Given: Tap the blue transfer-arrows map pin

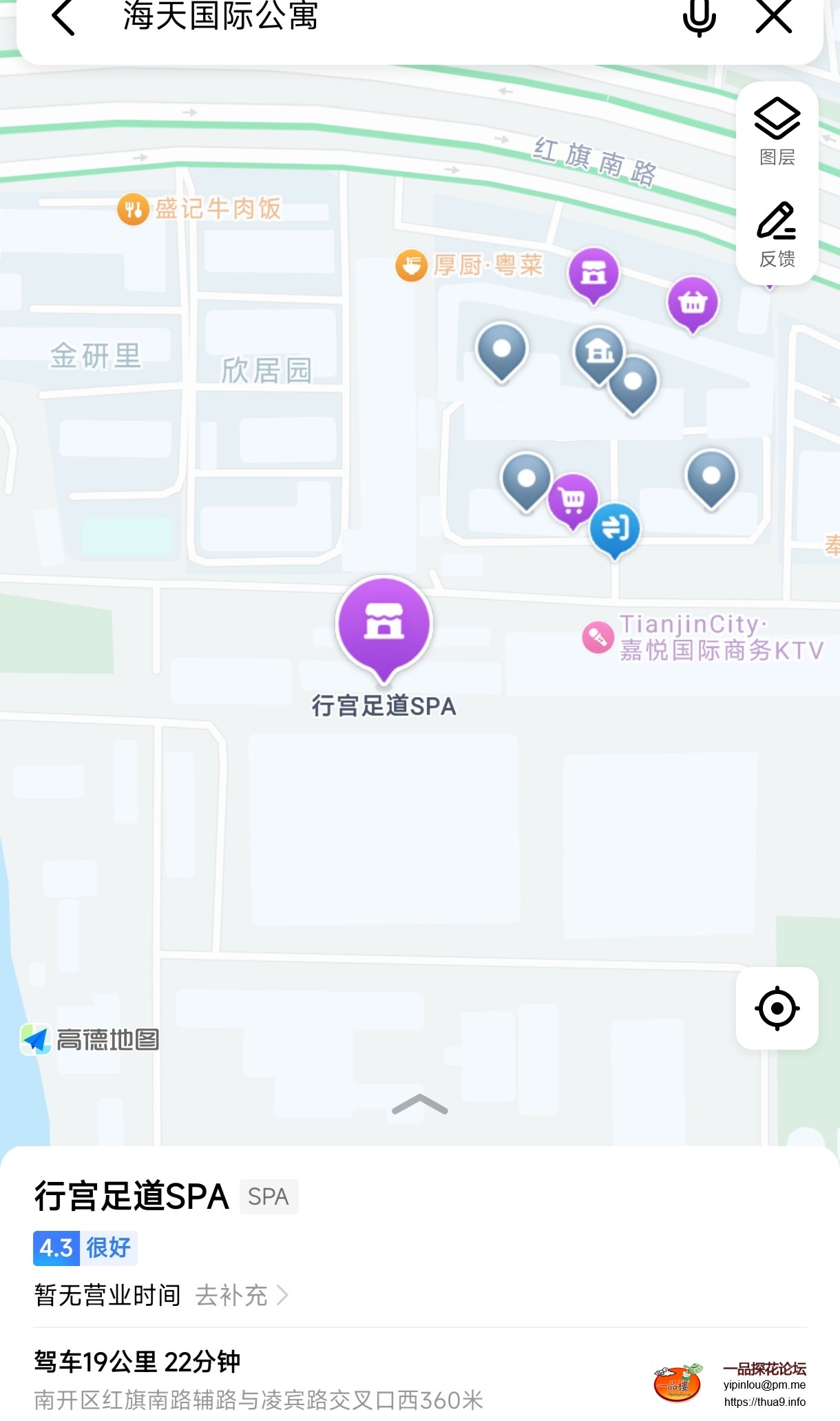Looking at the screenshot, I should click(x=615, y=528).
